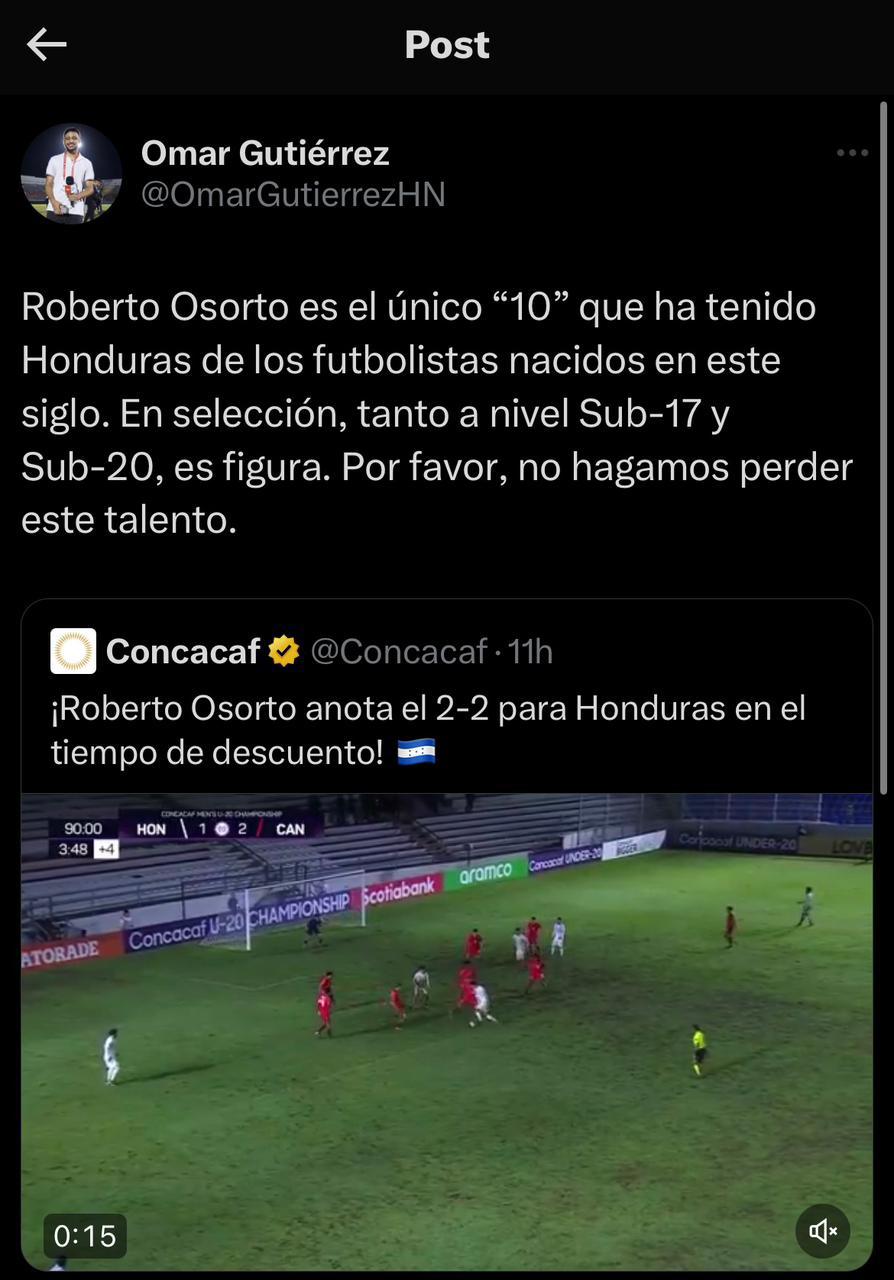Open Omar Gutiérrez's profile picture
894x1280 pixels.
(71, 172)
